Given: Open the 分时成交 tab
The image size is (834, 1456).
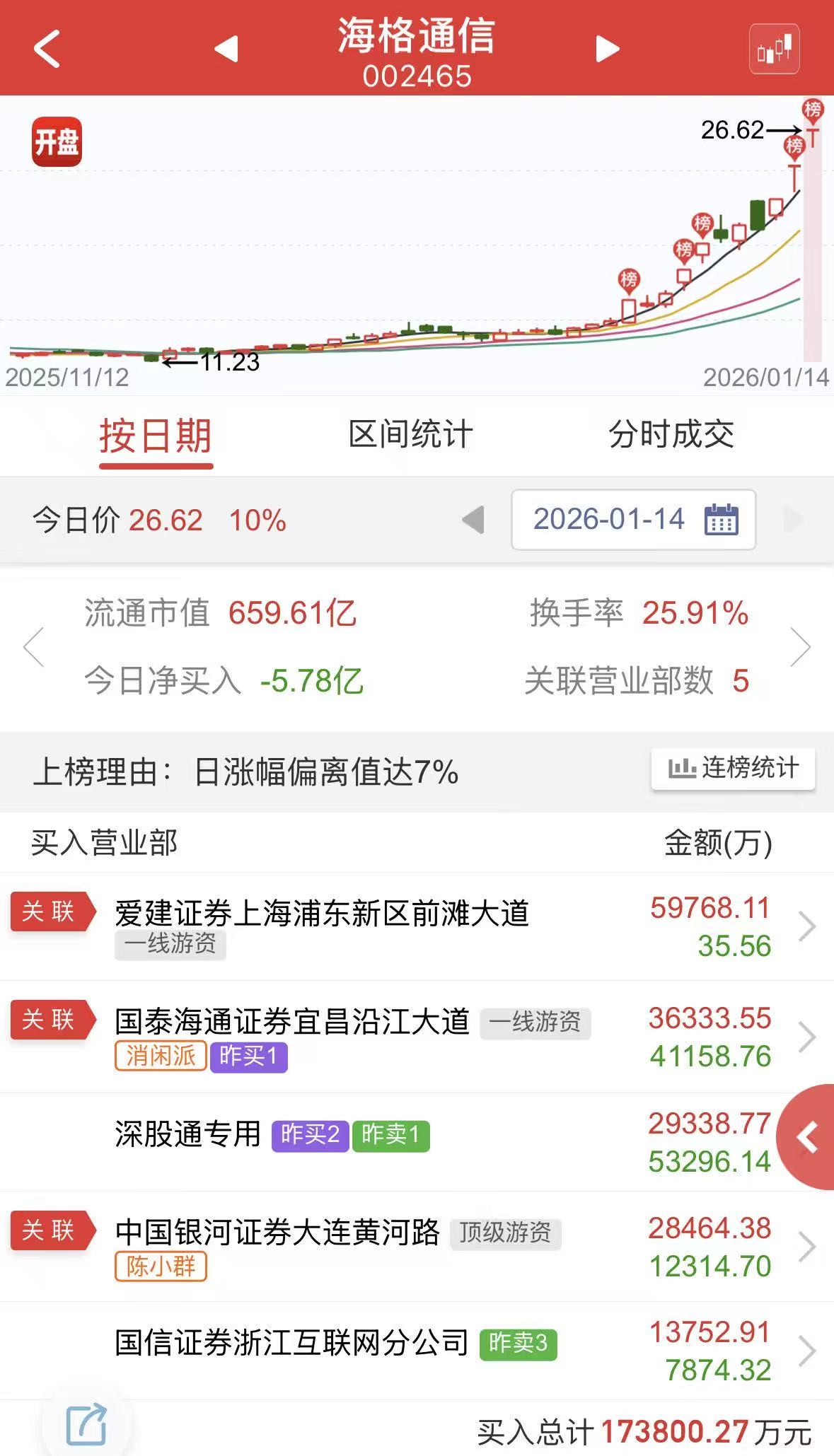Looking at the screenshot, I should click(671, 434).
